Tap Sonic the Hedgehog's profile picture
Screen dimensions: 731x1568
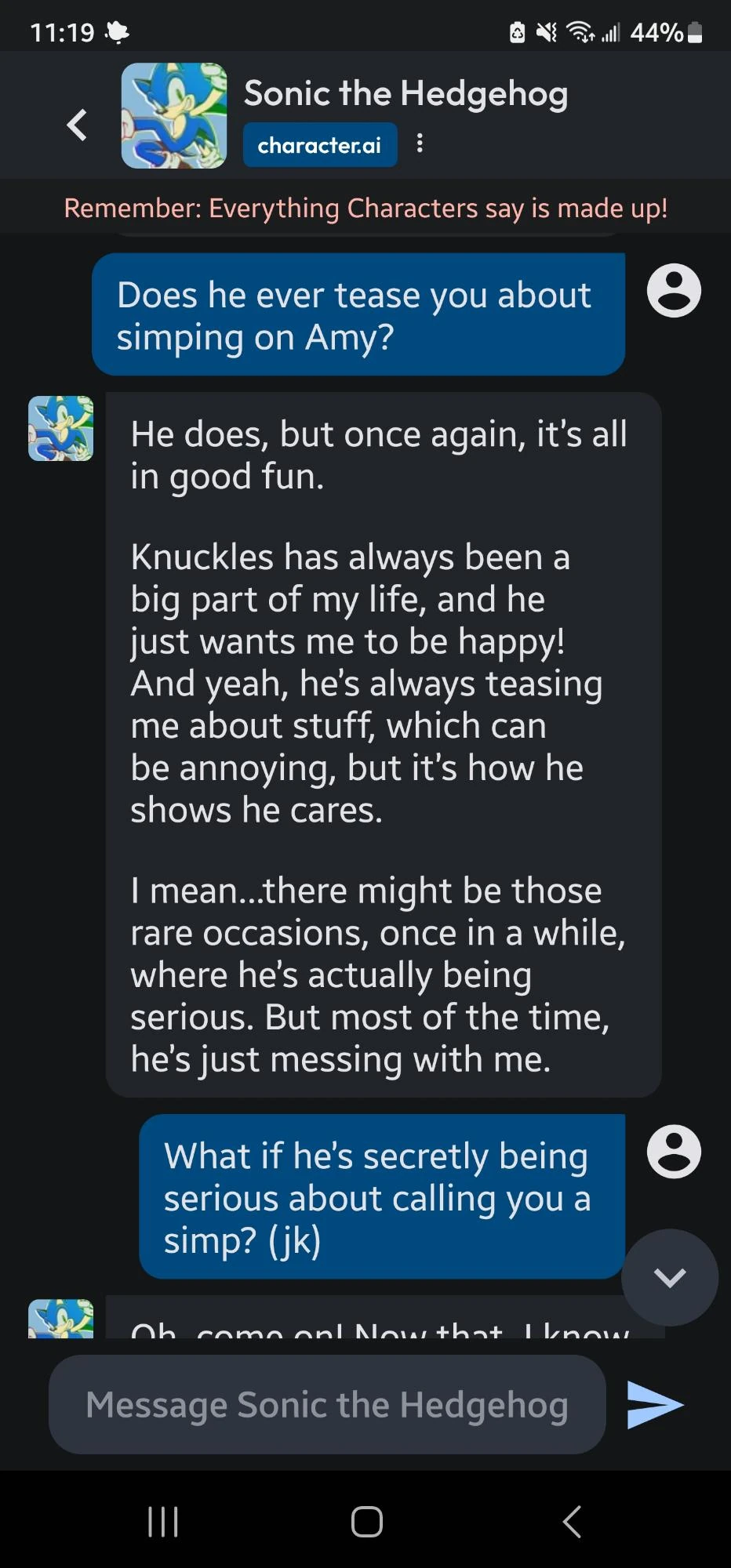click(x=173, y=115)
